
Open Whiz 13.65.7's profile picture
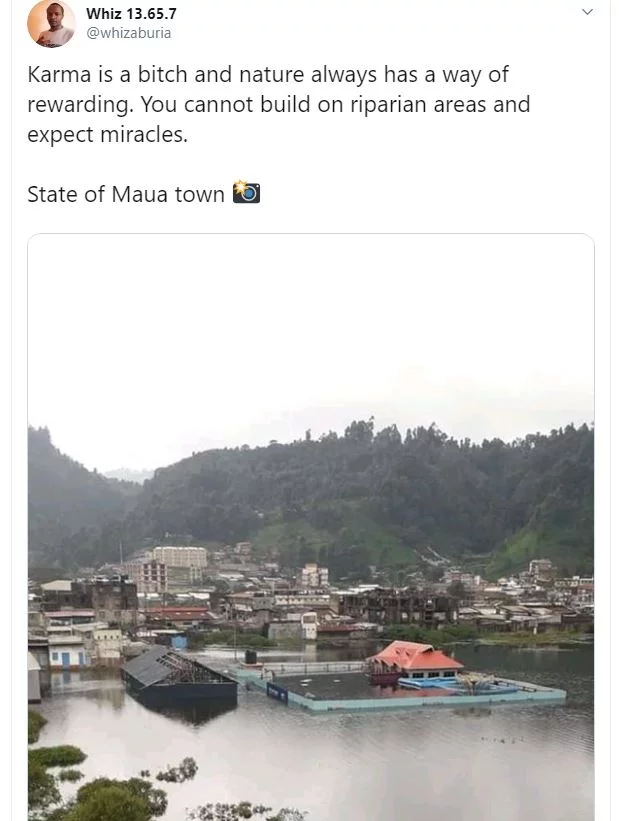(x=51, y=23)
